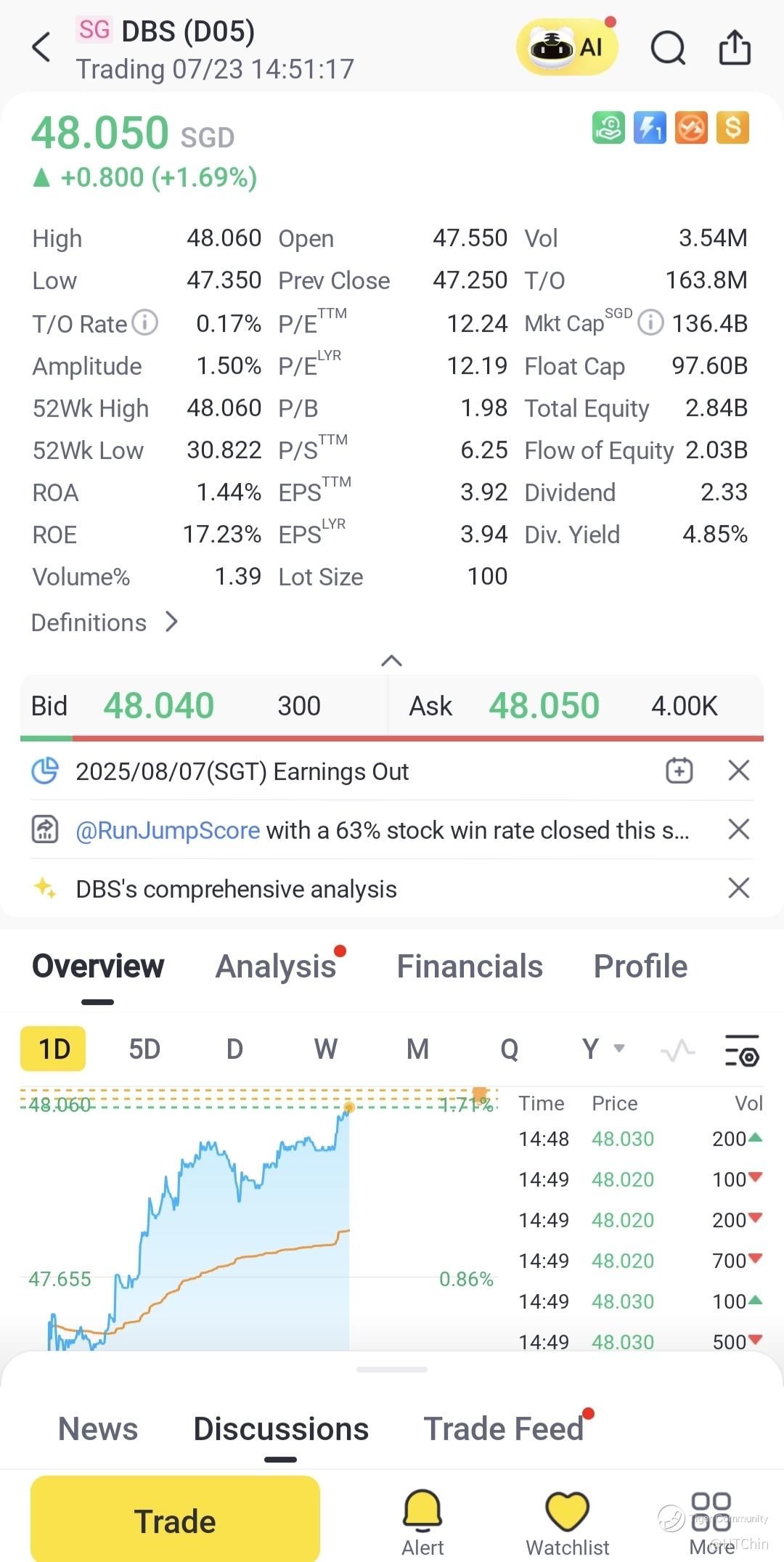
Task: Open the Profile tab
Action: click(x=640, y=967)
